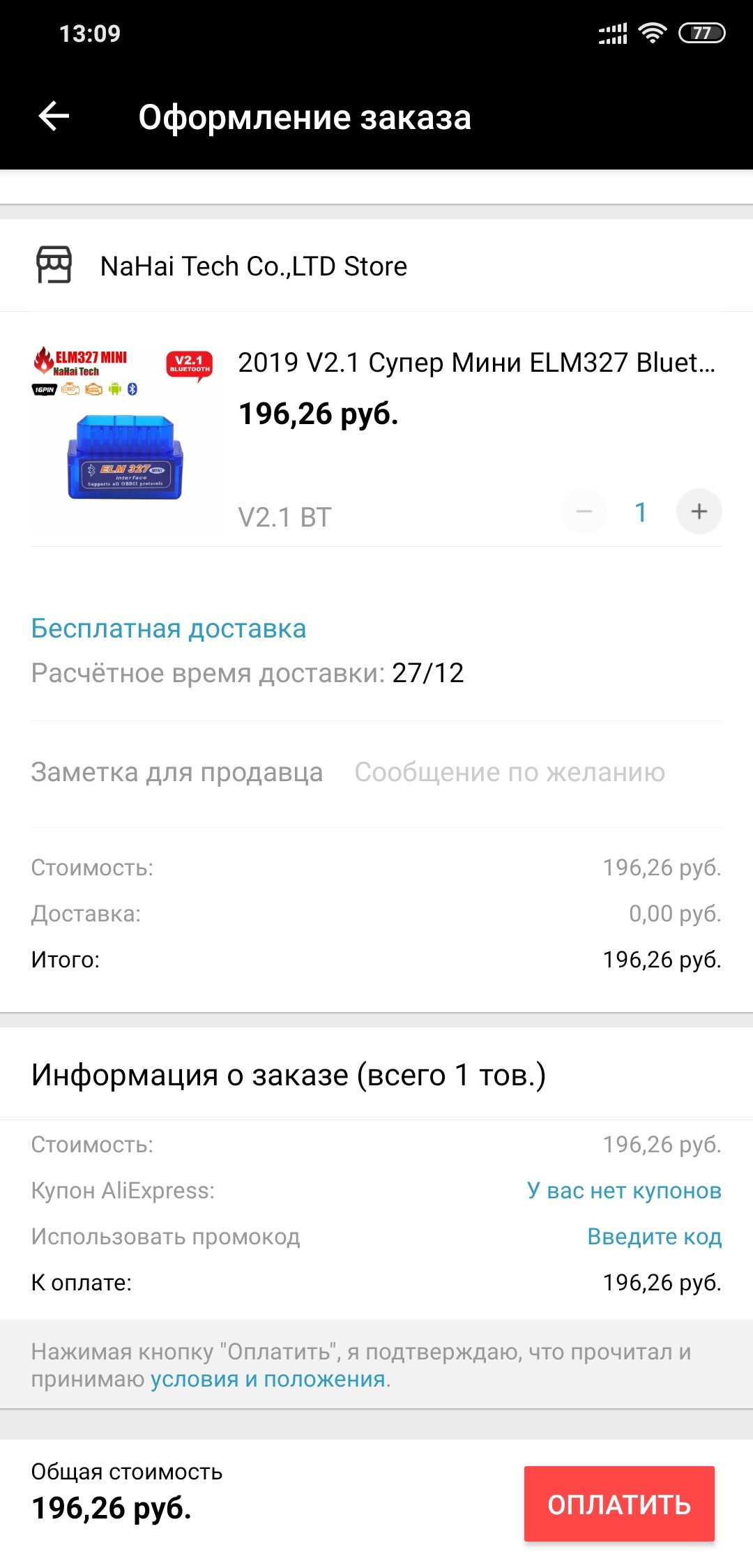
Task: Tap the seller note field Сообщение по желанию
Action: tap(510, 773)
